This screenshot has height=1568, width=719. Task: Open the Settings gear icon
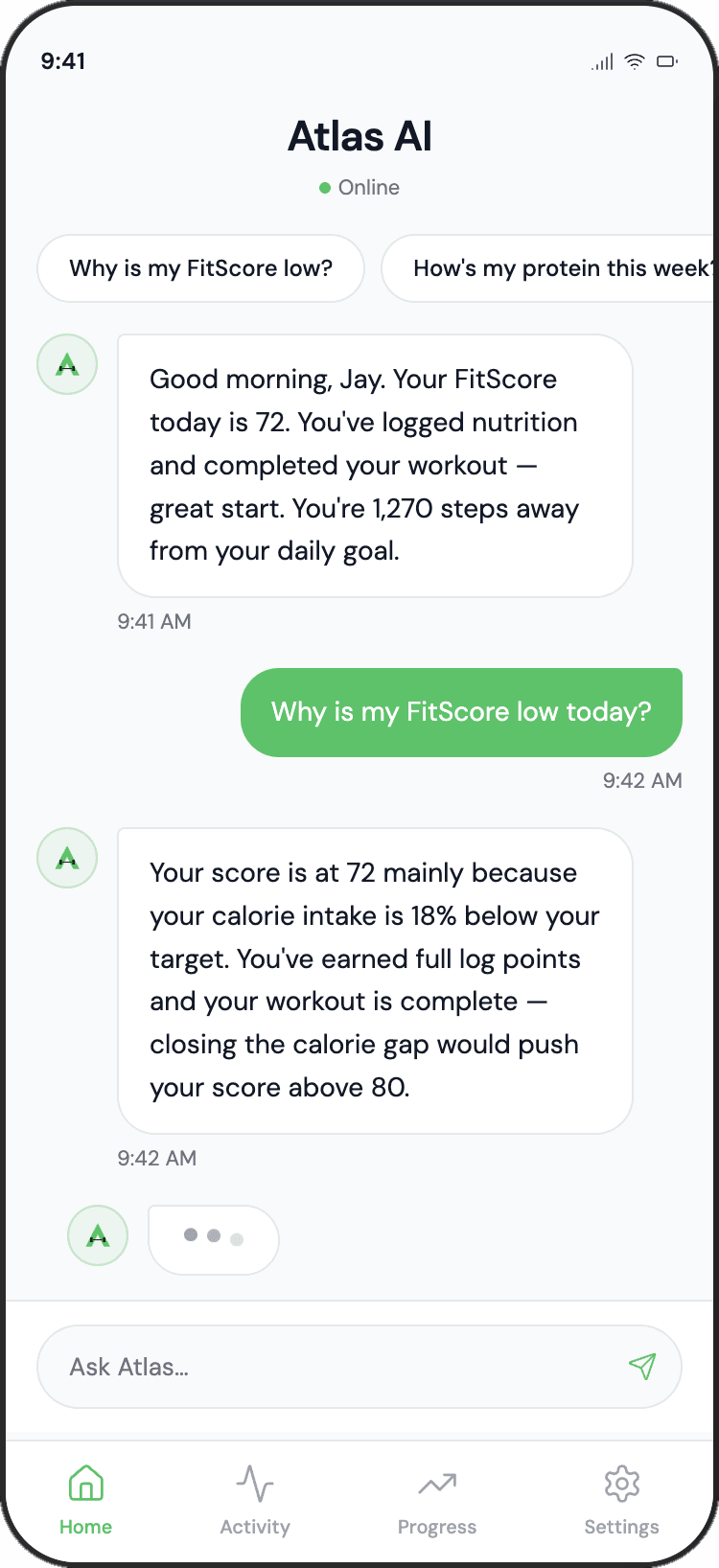621,1482
